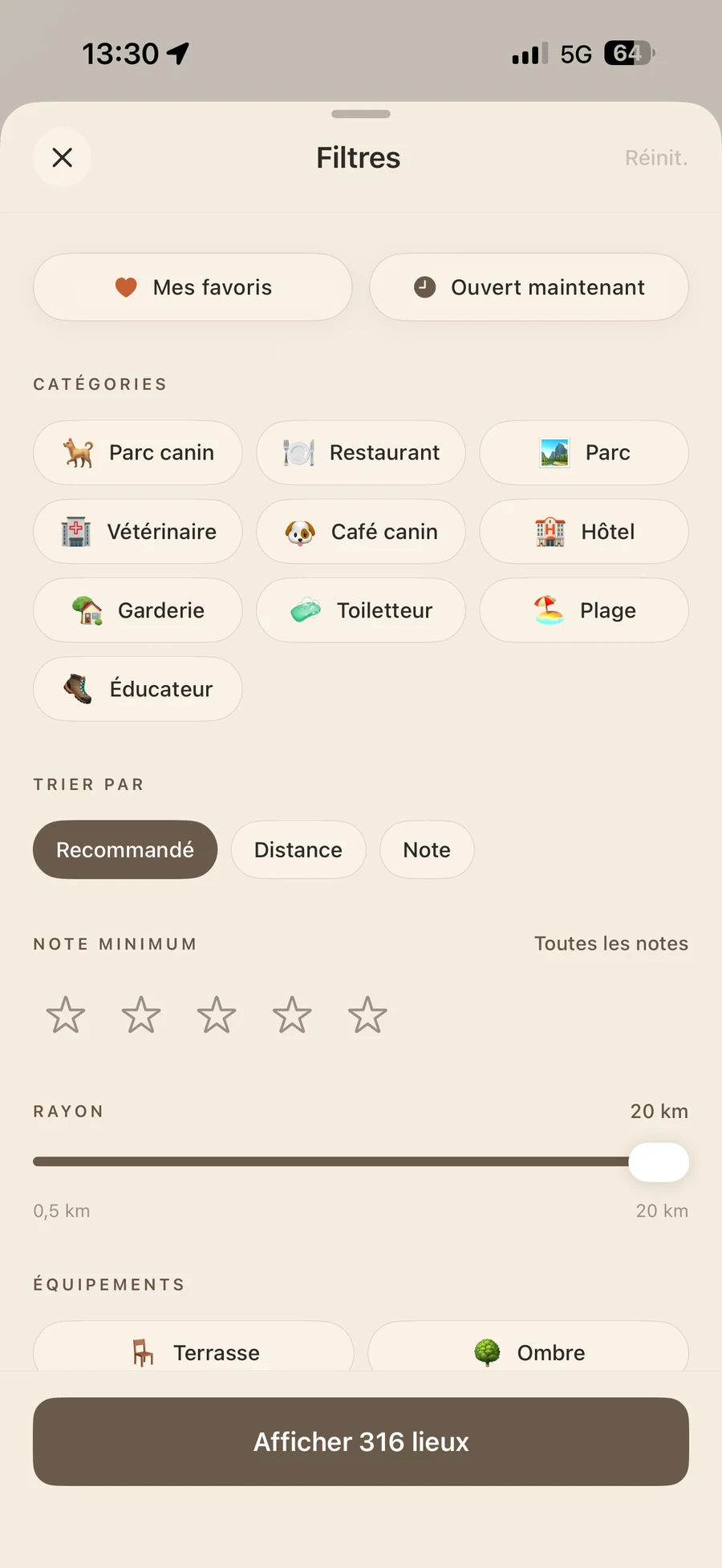
Task: Close the Filtres sheet
Action: pos(62,157)
